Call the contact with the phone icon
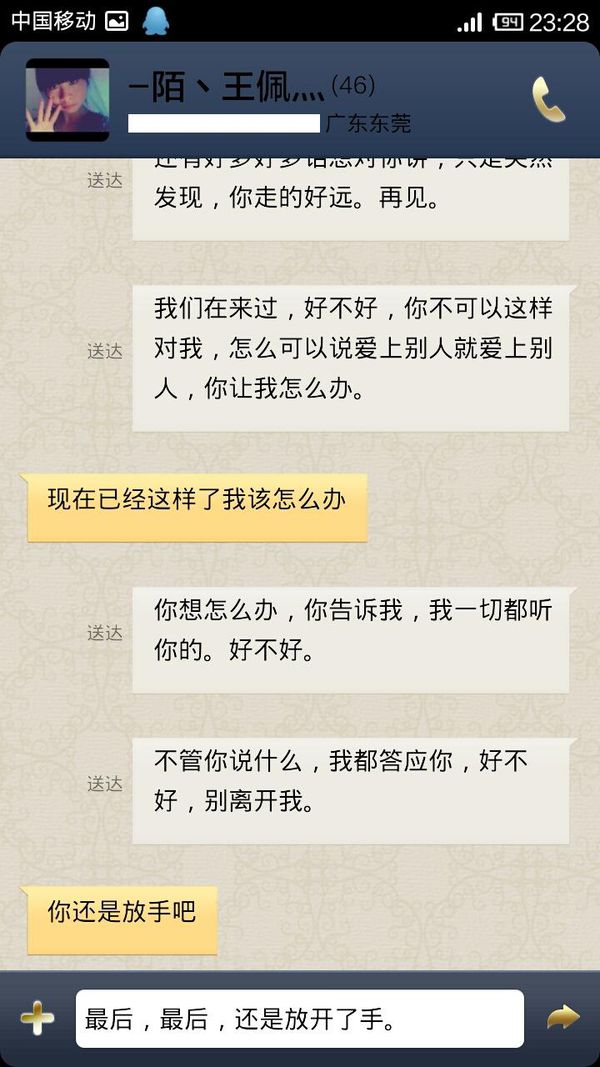600x1067 pixels. [548, 99]
